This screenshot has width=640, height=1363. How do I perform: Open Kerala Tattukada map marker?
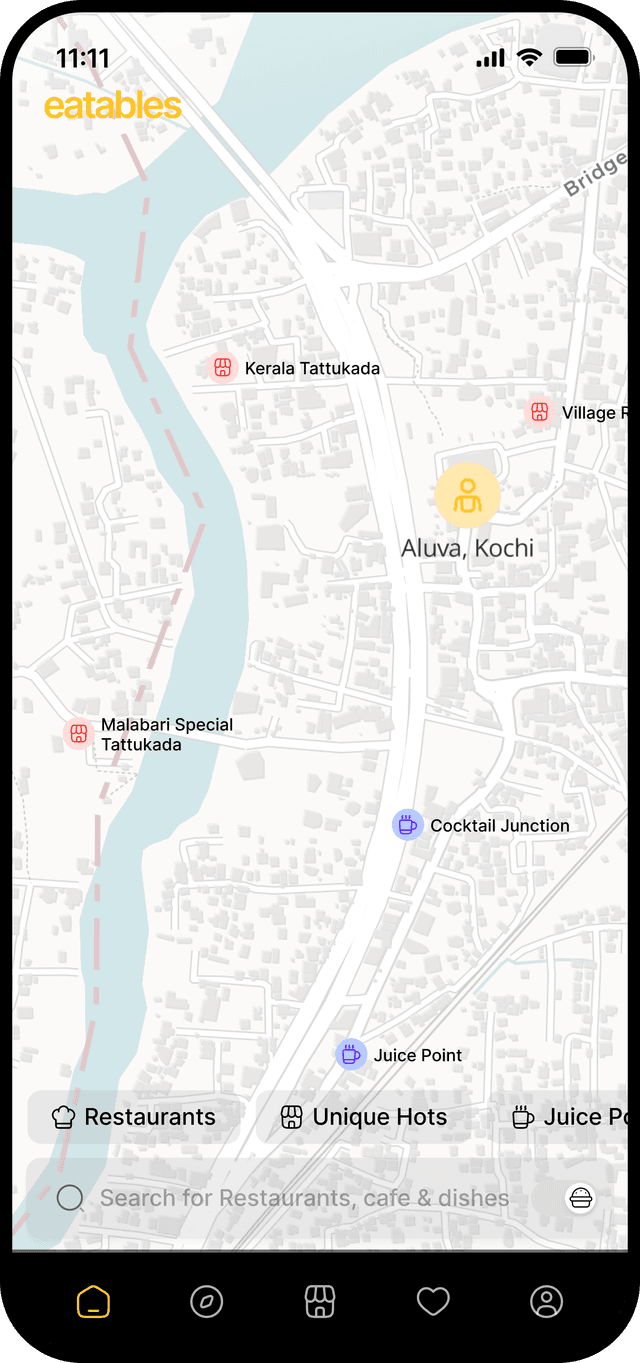tap(223, 368)
